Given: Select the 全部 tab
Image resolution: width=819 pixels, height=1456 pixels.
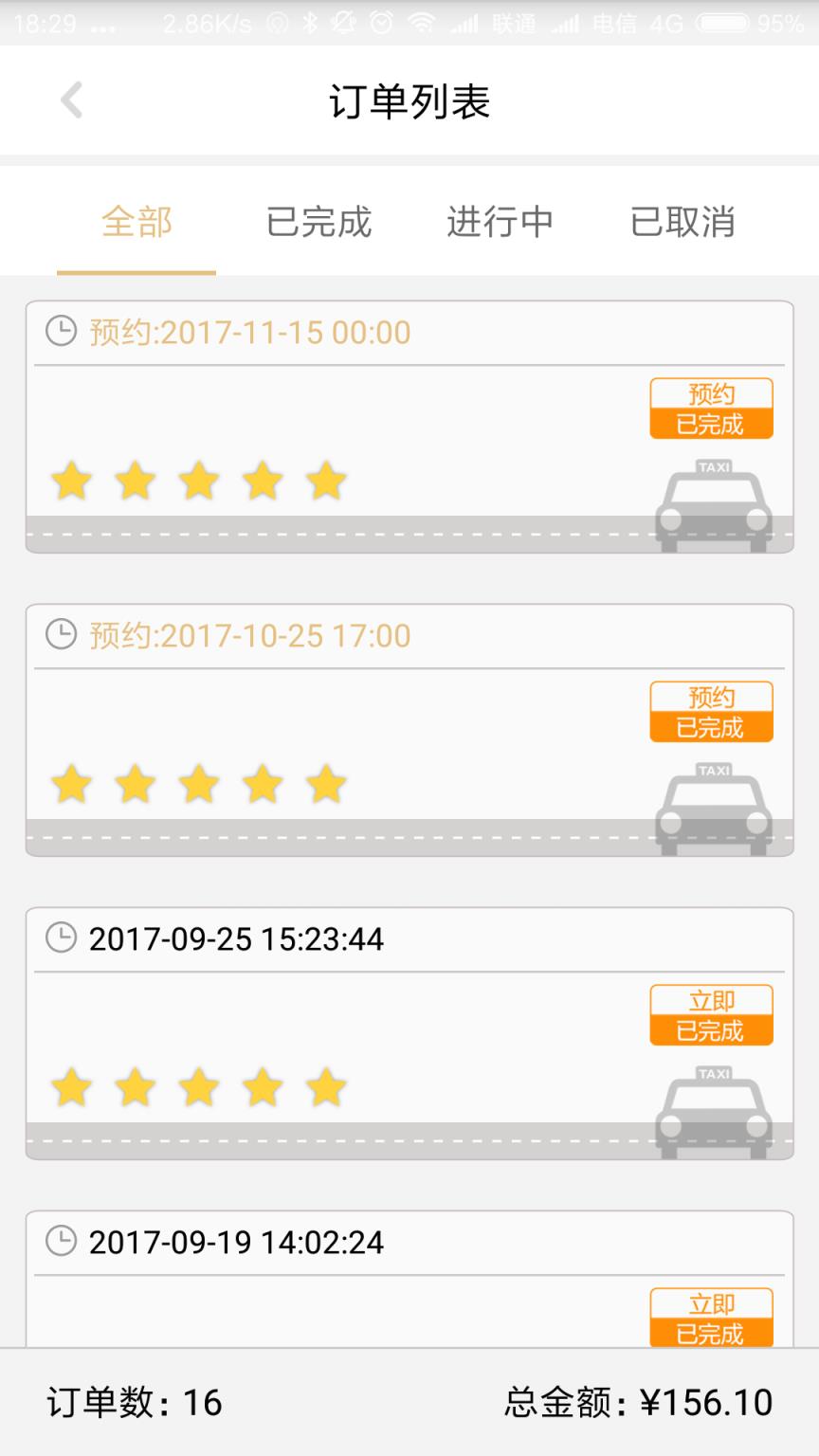Looking at the screenshot, I should pyautogui.click(x=136, y=223).
